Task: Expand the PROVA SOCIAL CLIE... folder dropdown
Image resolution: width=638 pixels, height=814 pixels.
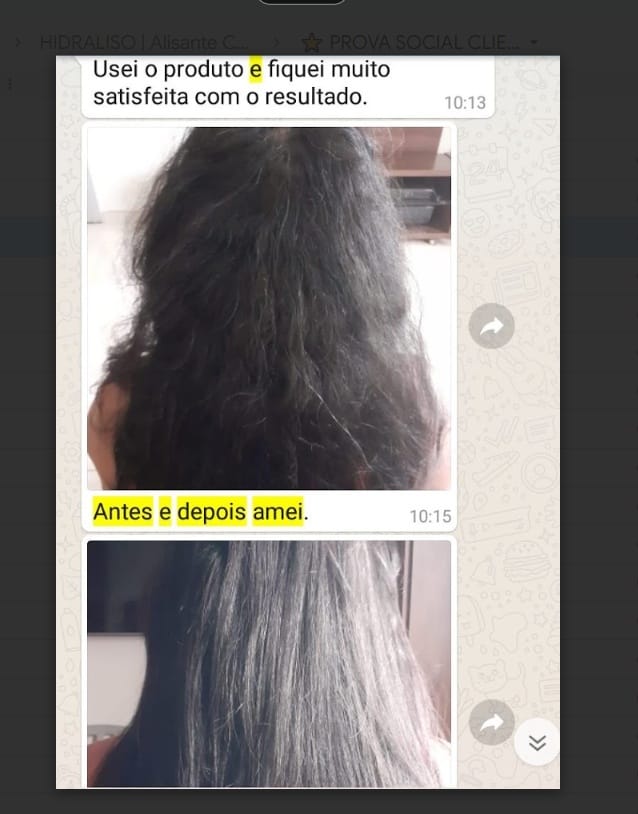Action: pos(534,42)
